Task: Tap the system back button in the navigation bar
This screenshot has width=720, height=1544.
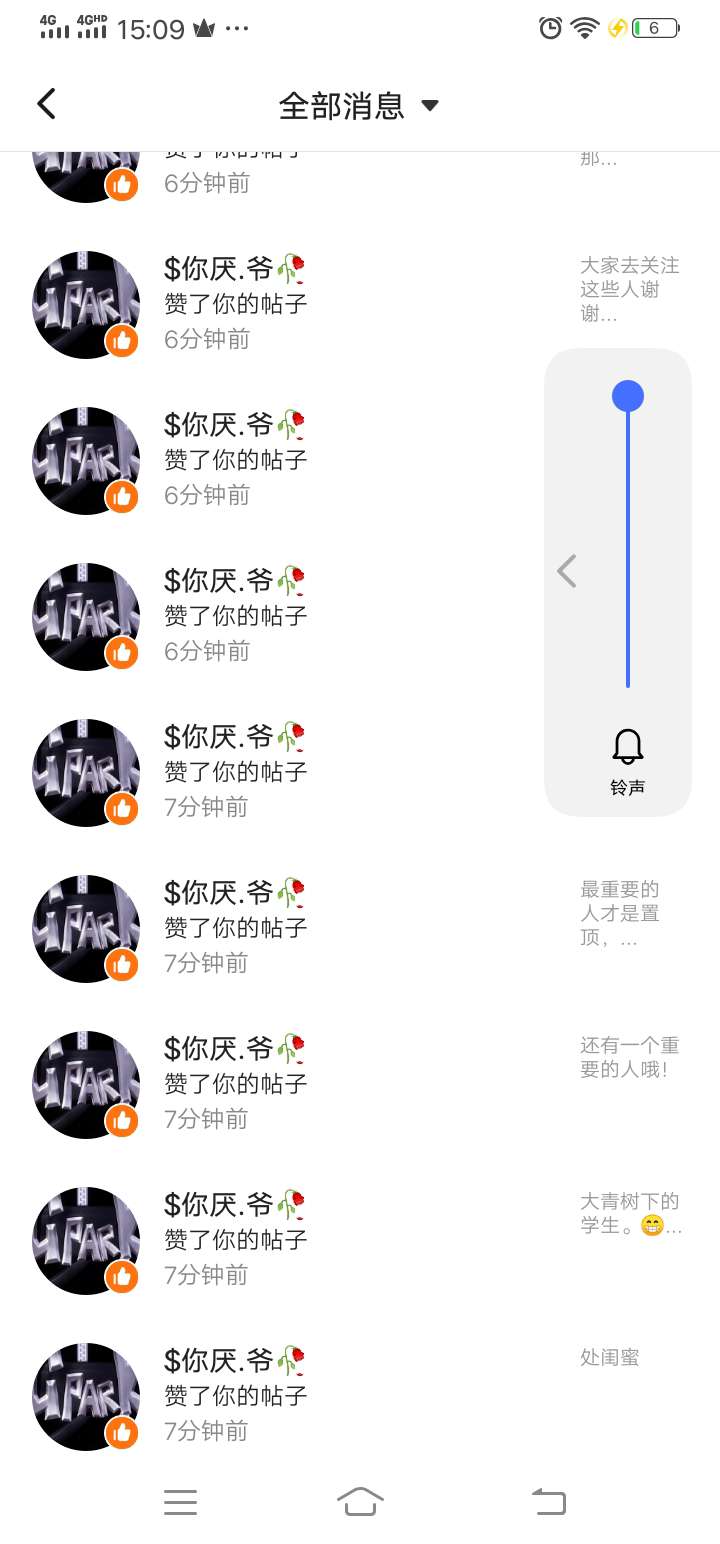Action: pos(548,1501)
